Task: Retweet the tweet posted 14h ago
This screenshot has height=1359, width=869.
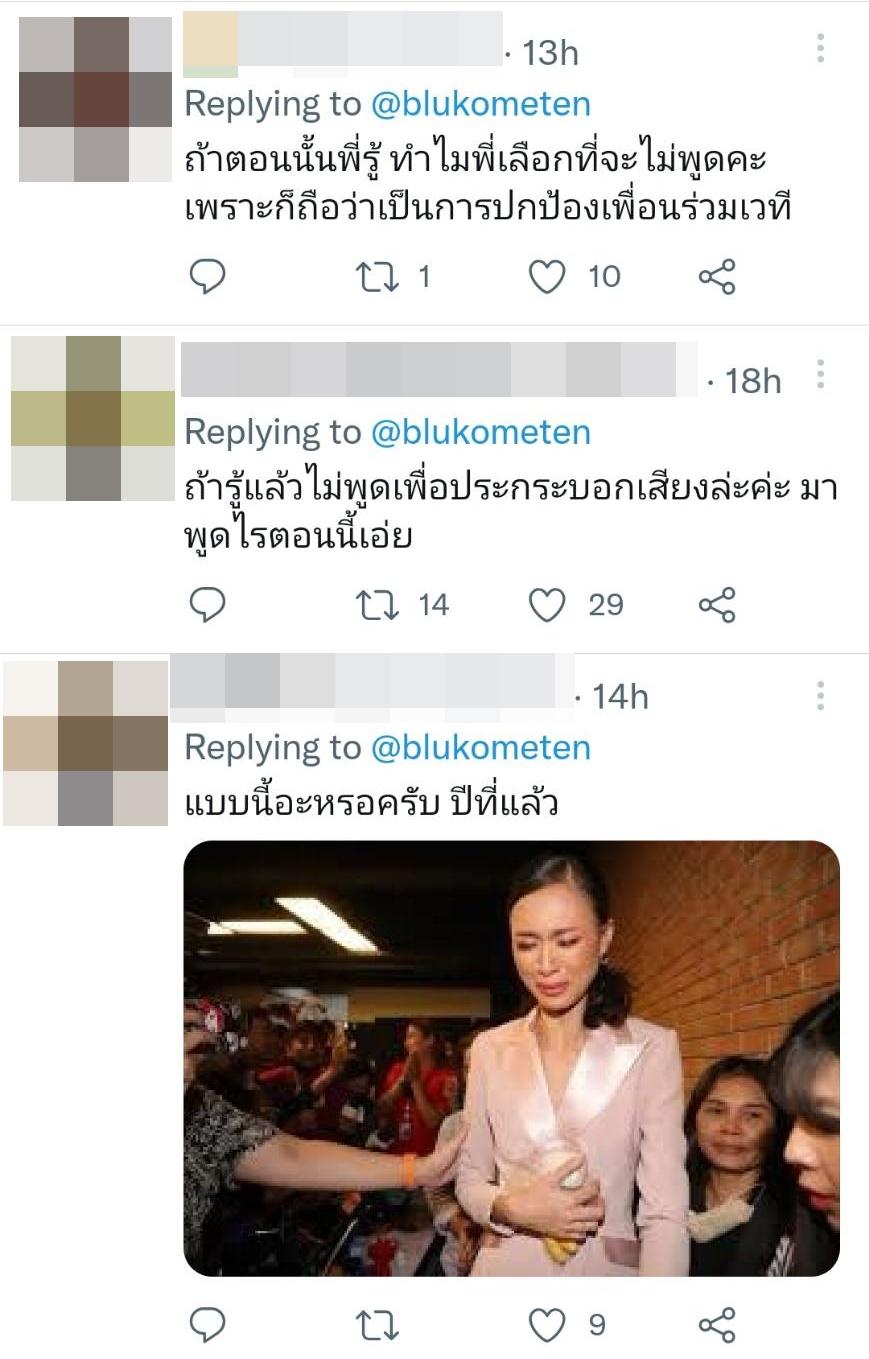Action: click(x=378, y=1325)
